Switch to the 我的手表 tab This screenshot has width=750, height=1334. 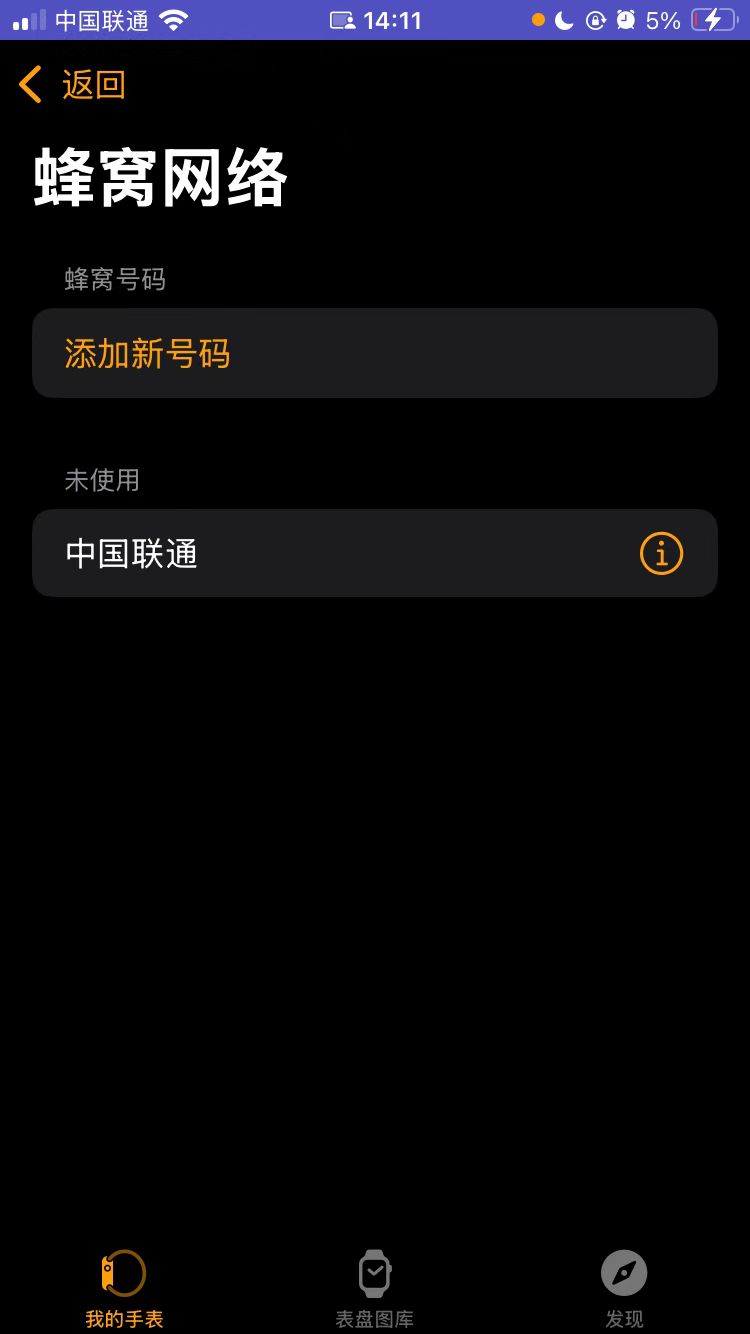pyautogui.click(x=124, y=1288)
